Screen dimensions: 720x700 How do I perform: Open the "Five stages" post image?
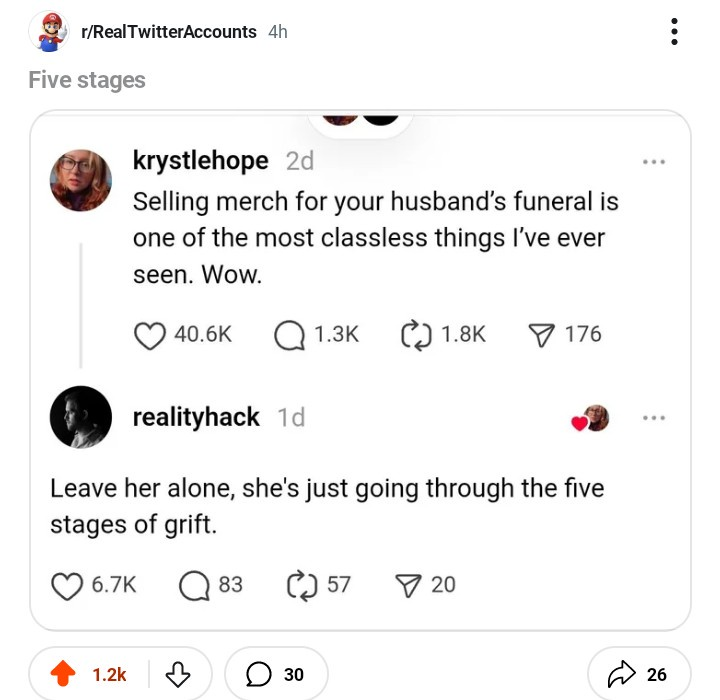point(360,370)
